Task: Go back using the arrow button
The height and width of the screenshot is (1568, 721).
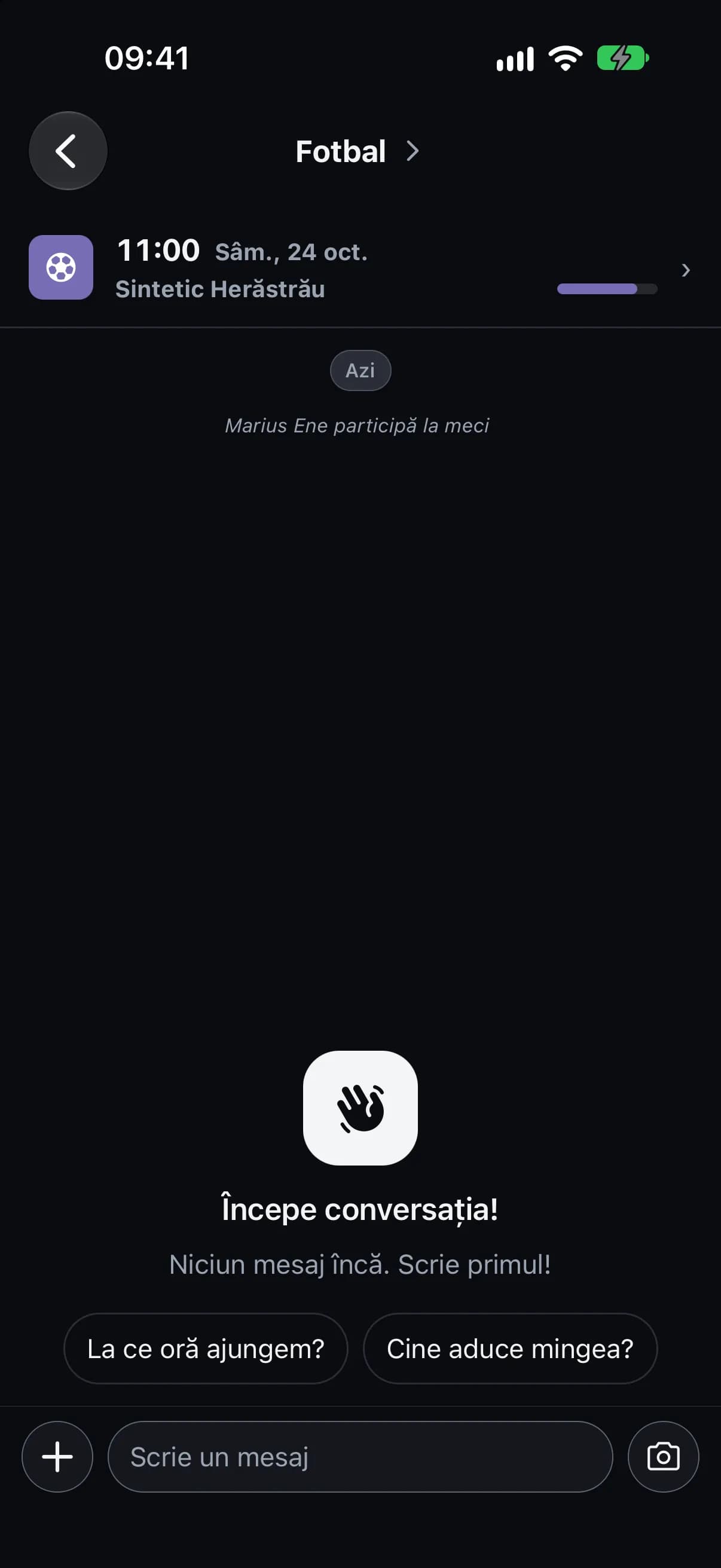Action: pos(68,150)
